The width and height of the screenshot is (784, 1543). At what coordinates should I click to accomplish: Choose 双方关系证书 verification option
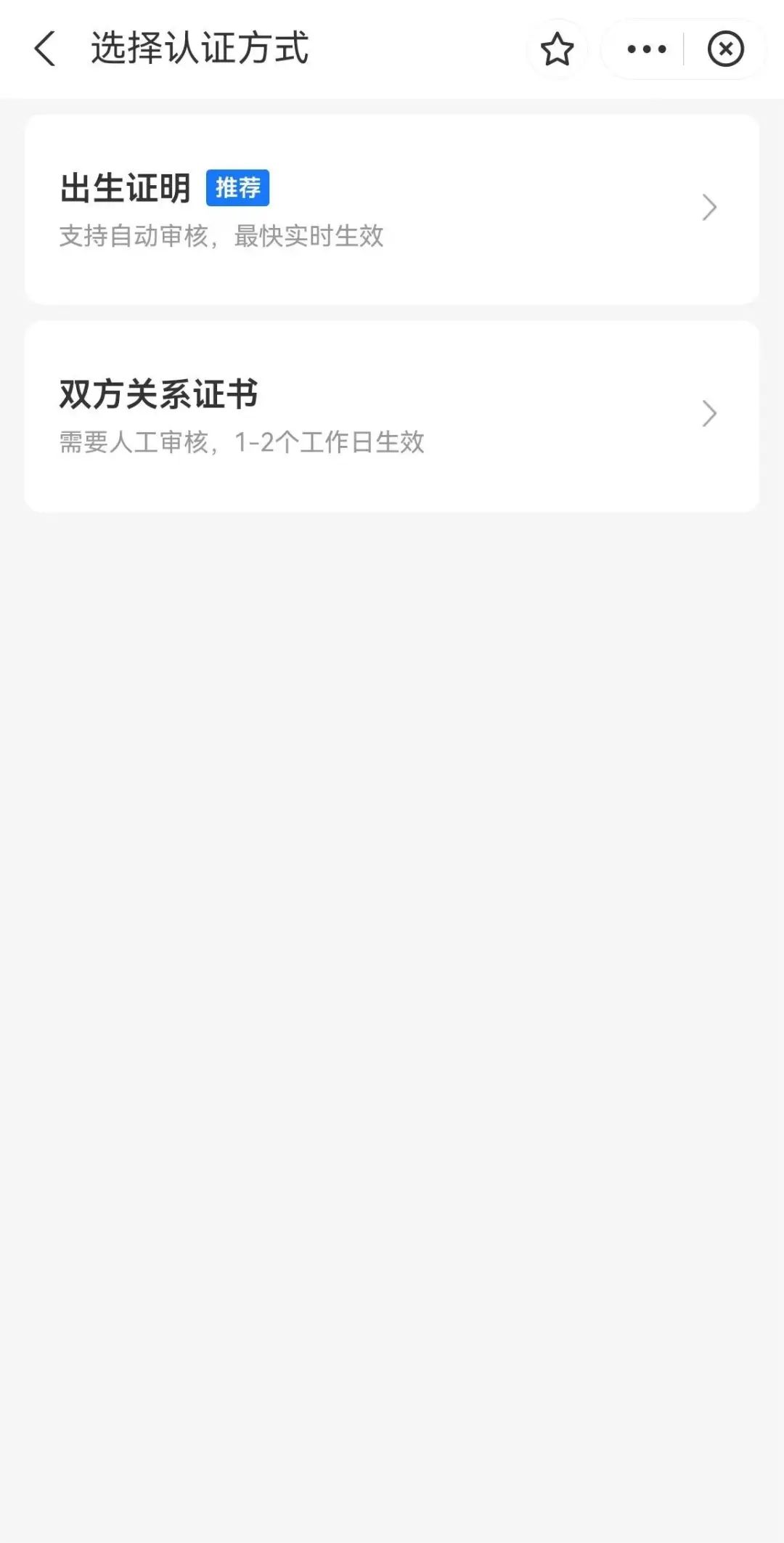click(392, 415)
